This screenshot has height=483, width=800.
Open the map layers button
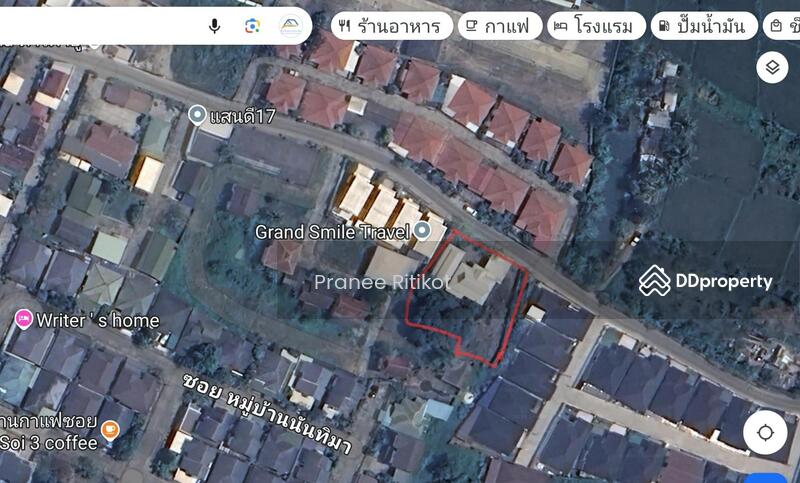[x=772, y=68]
